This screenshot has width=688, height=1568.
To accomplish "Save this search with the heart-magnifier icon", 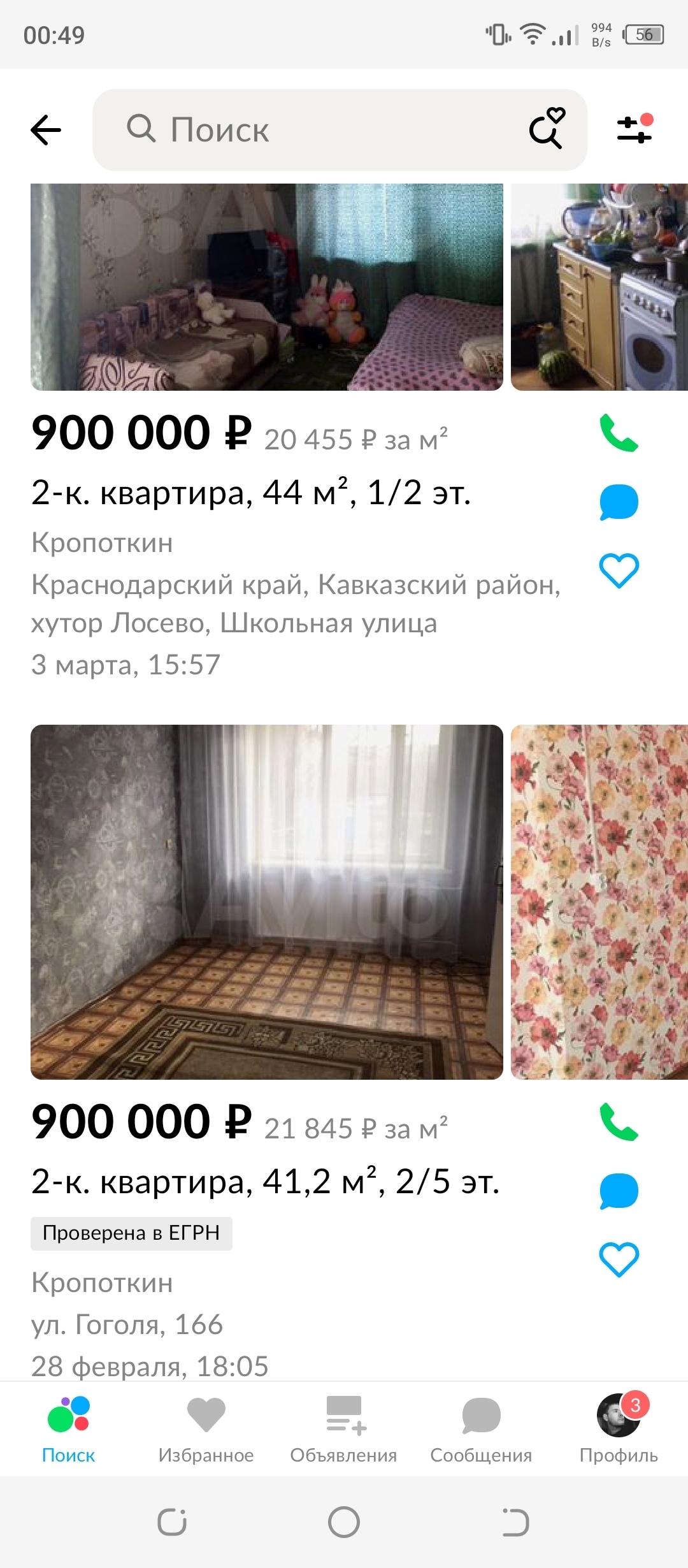I will (547, 129).
